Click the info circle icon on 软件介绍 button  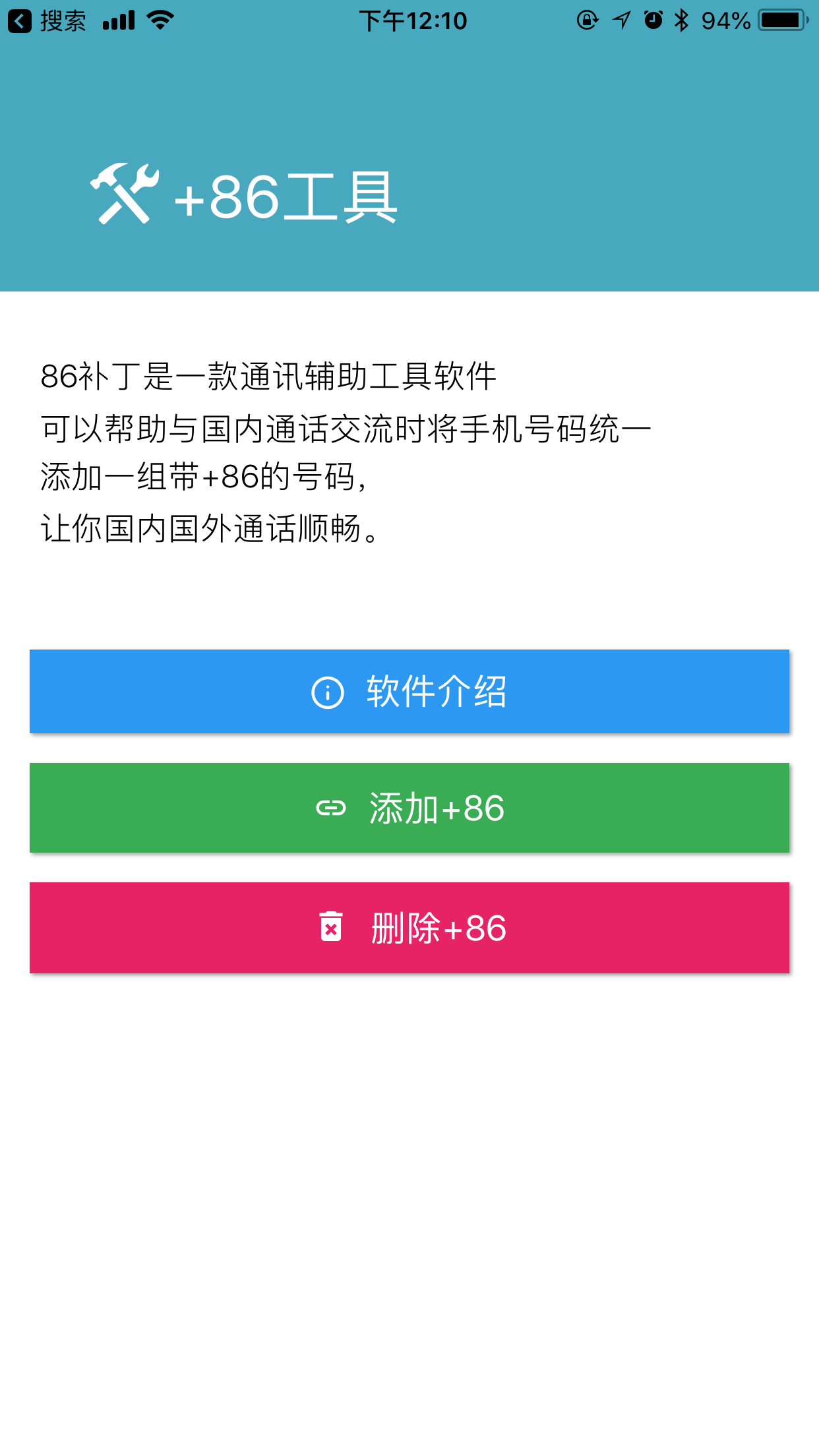(328, 692)
